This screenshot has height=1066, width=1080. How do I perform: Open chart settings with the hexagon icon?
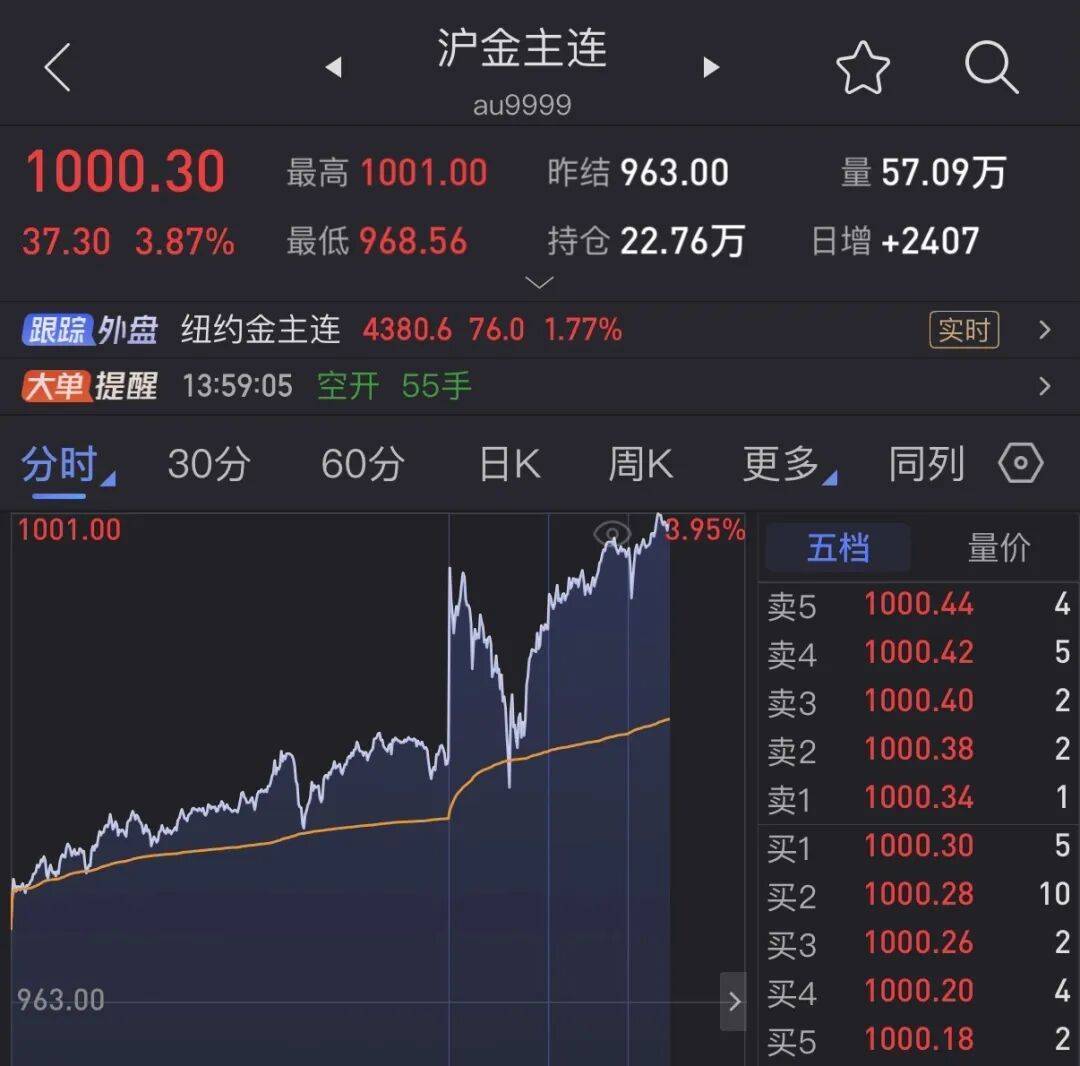pyautogui.click(x=1020, y=464)
